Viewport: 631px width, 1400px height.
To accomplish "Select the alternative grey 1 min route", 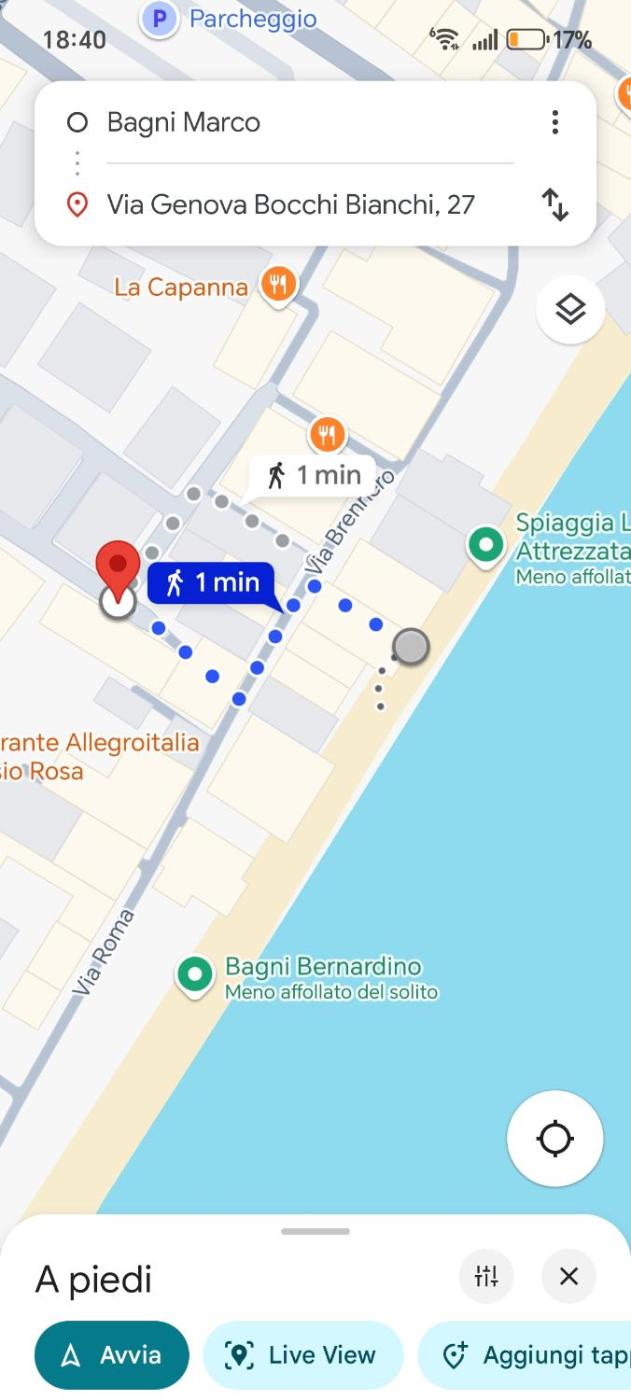I will [x=313, y=475].
